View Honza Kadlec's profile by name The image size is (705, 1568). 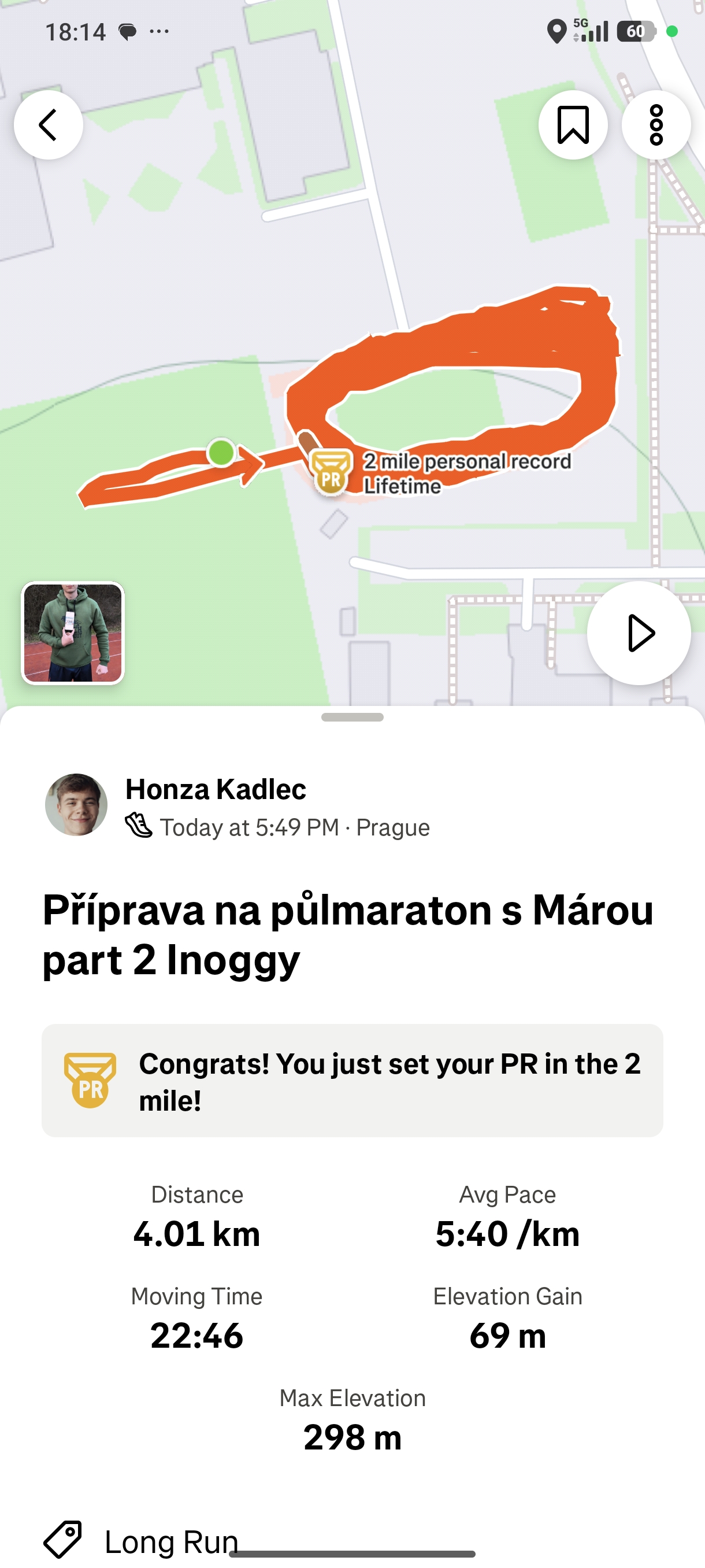pos(216,789)
